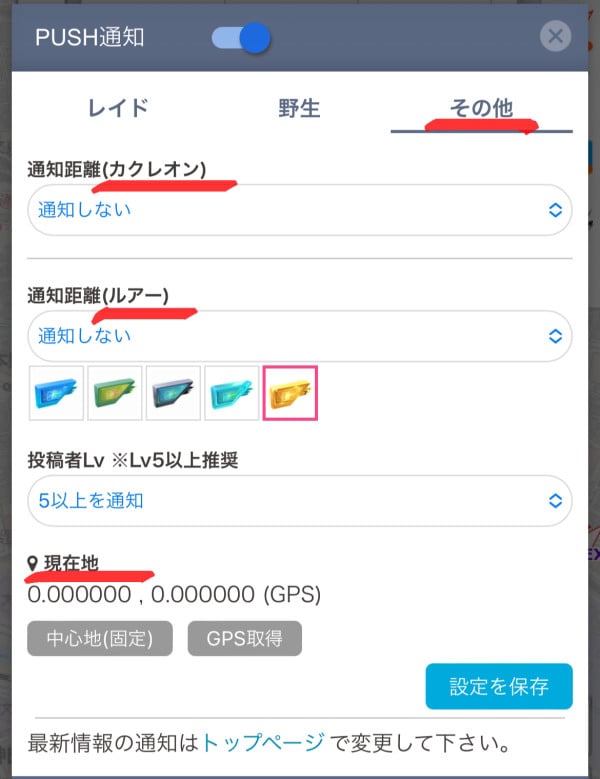Tap the GPS取得 button
The image size is (600, 779).
coord(245,638)
